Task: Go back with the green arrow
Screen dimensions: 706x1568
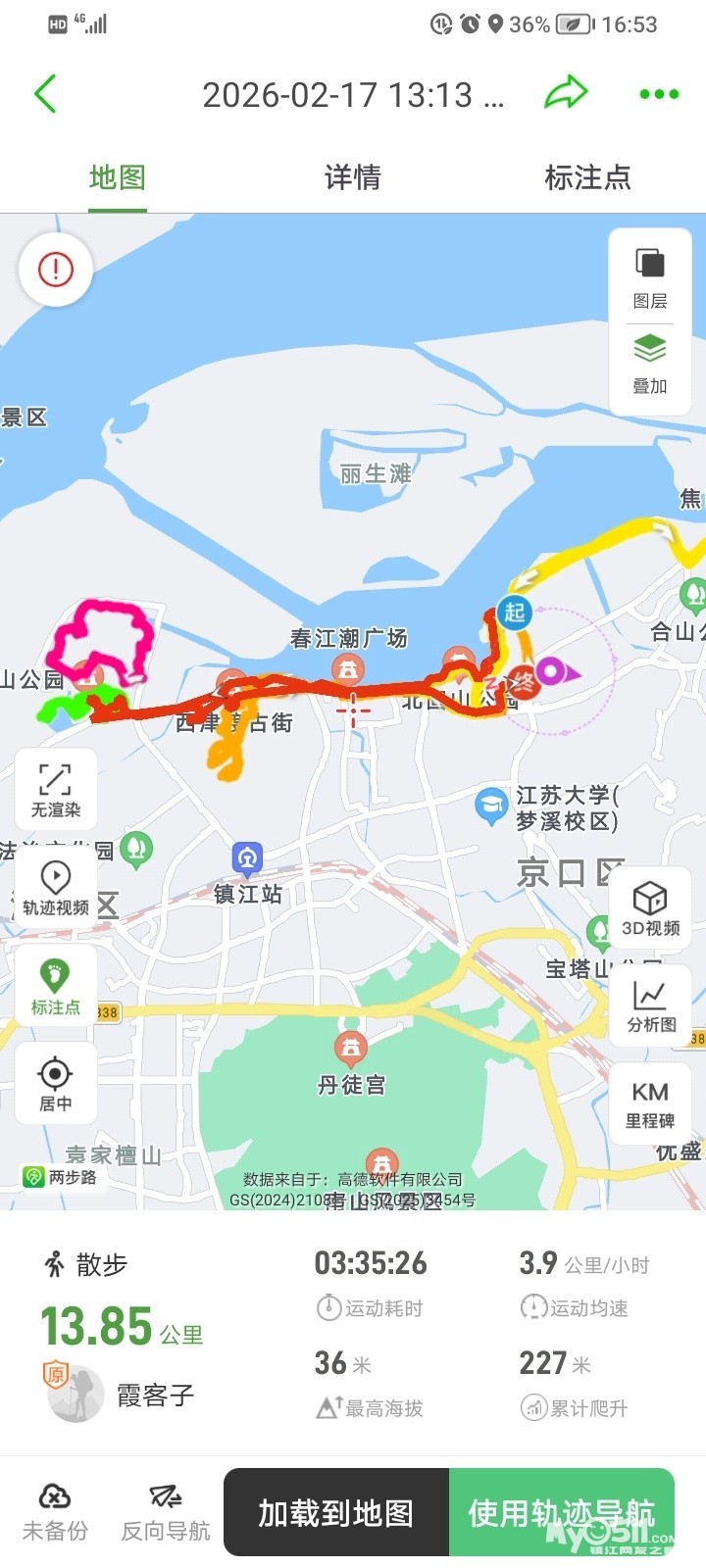Action: (45, 94)
